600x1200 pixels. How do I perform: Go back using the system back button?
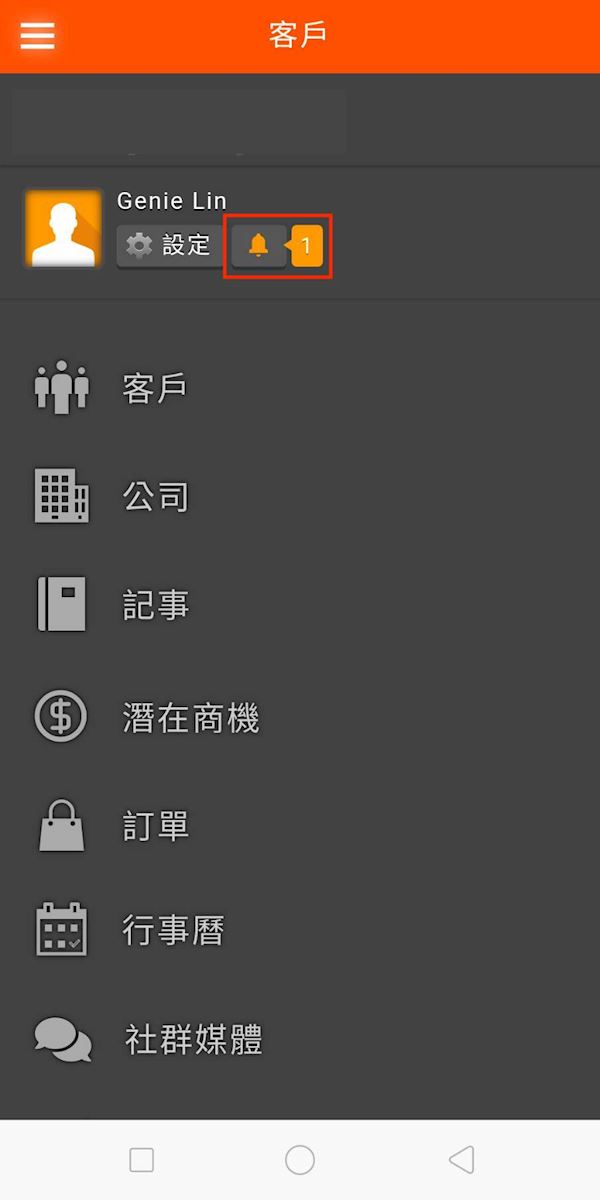click(x=461, y=1160)
